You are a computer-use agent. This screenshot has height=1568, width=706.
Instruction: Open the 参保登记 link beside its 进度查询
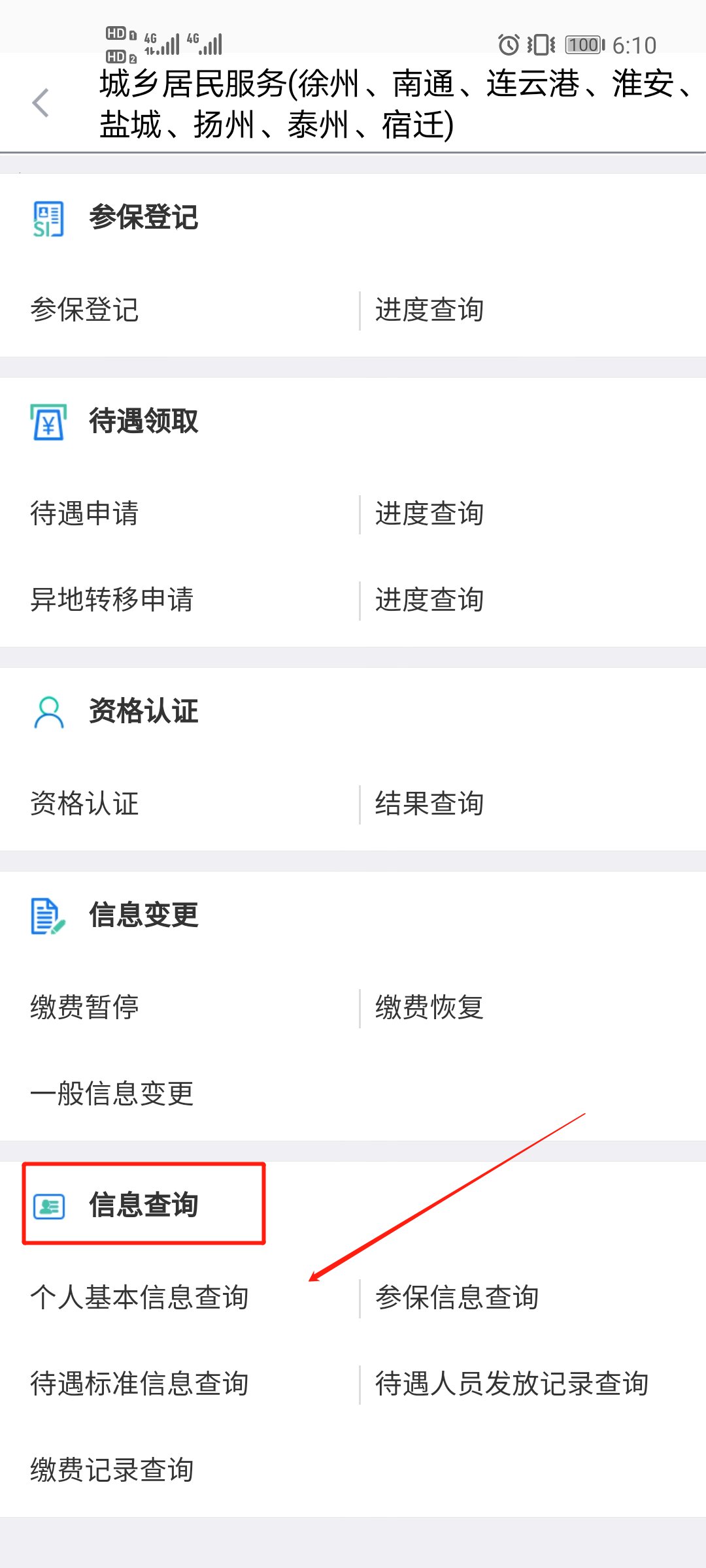coord(85,310)
